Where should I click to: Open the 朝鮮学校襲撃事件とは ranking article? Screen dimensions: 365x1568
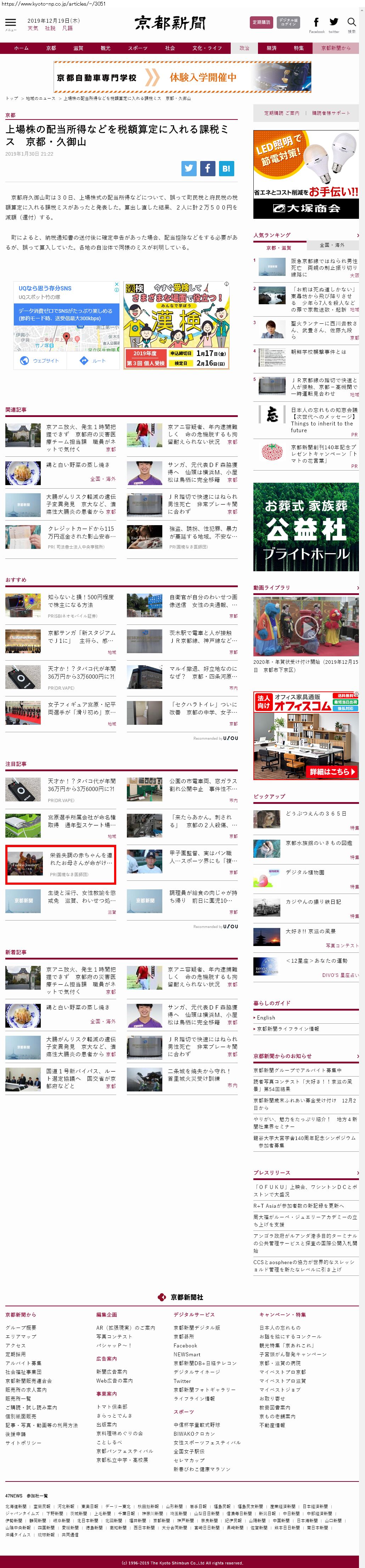(318, 351)
